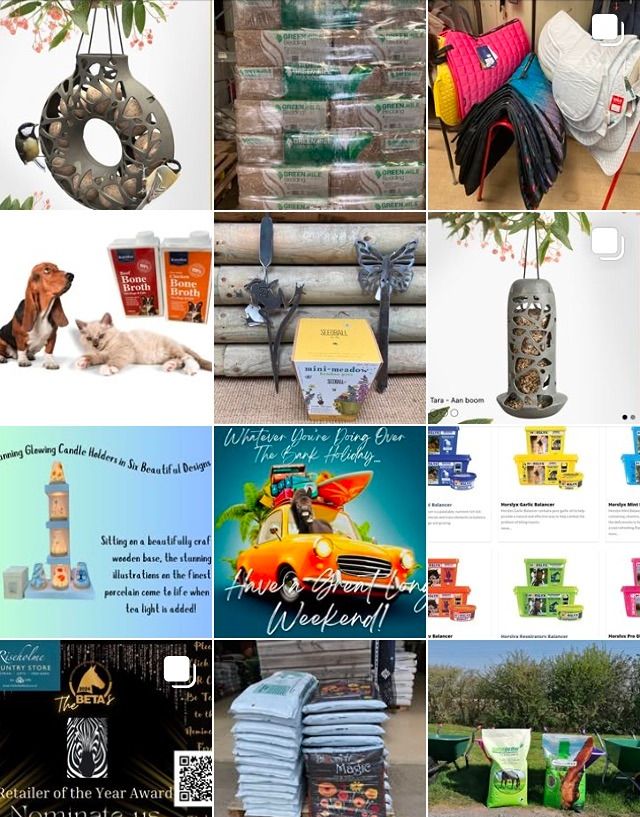Open the Horslyx Balancer products post
Image resolution: width=640 pixels, height=817 pixels.
[x=534, y=532]
